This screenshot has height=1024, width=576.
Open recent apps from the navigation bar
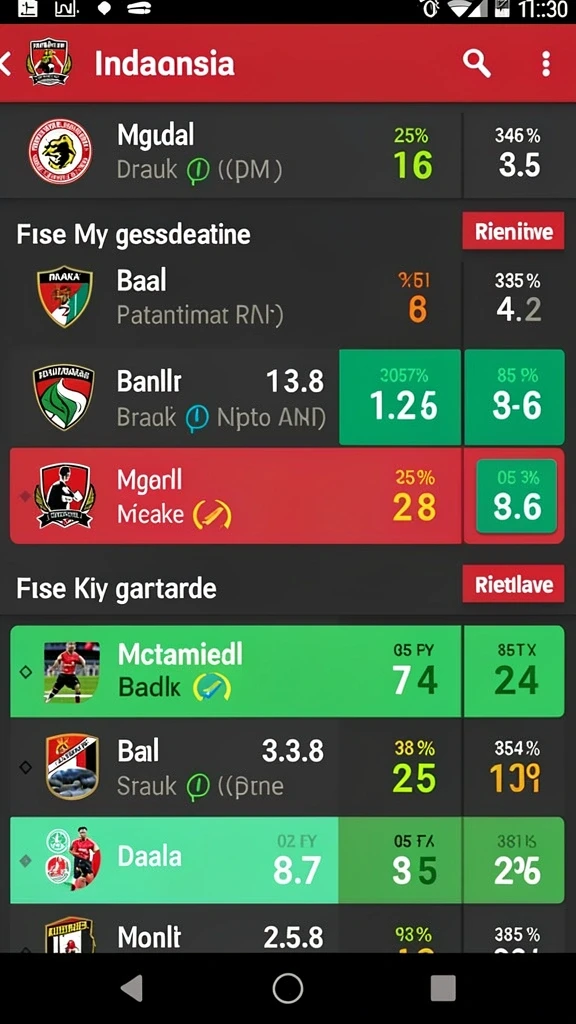click(443, 988)
